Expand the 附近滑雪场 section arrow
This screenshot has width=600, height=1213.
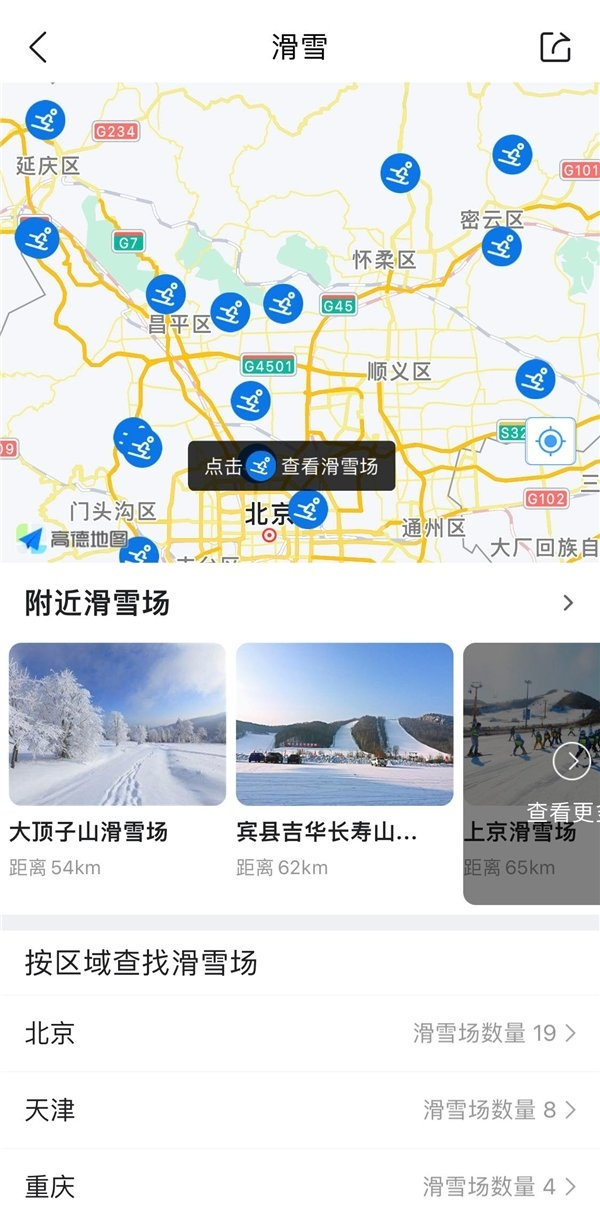tap(568, 603)
